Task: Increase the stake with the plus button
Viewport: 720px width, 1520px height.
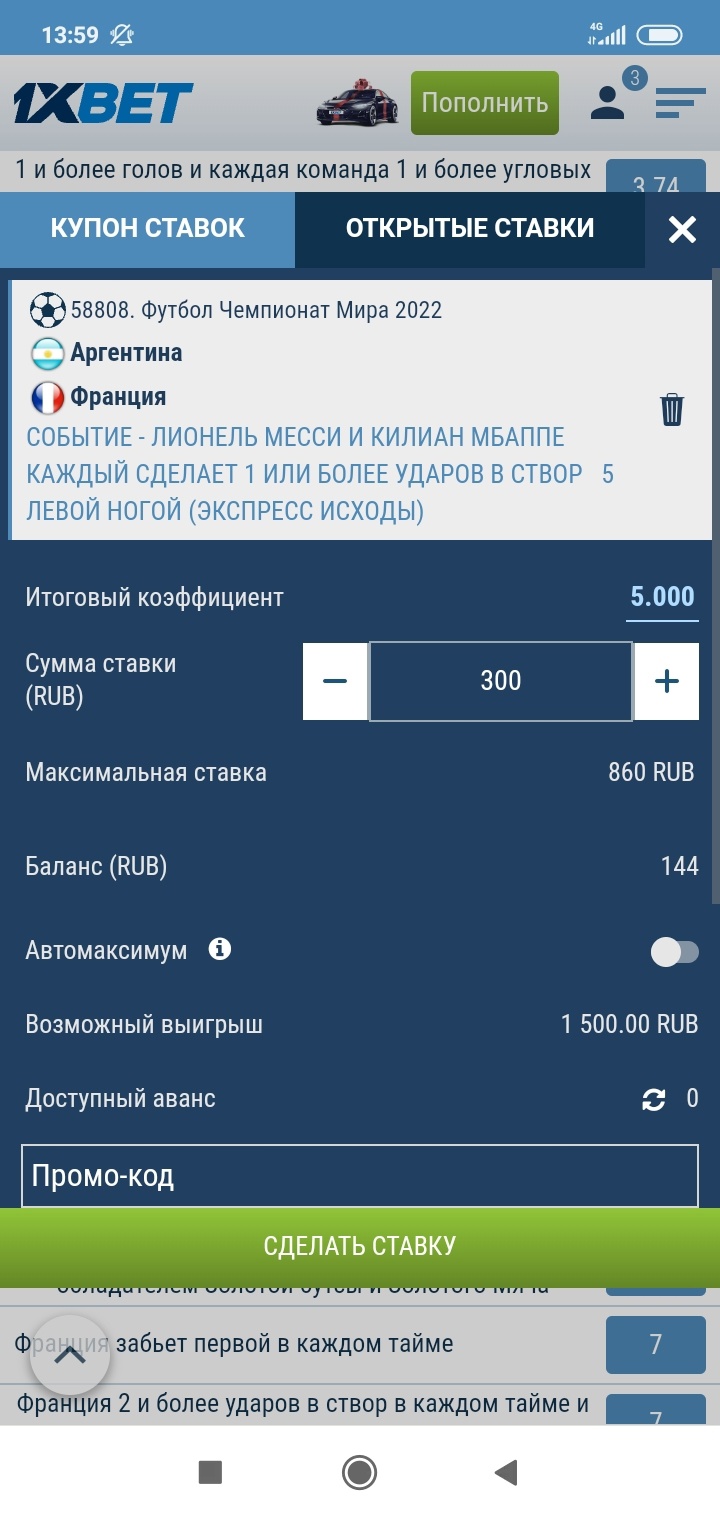Action: (666, 681)
